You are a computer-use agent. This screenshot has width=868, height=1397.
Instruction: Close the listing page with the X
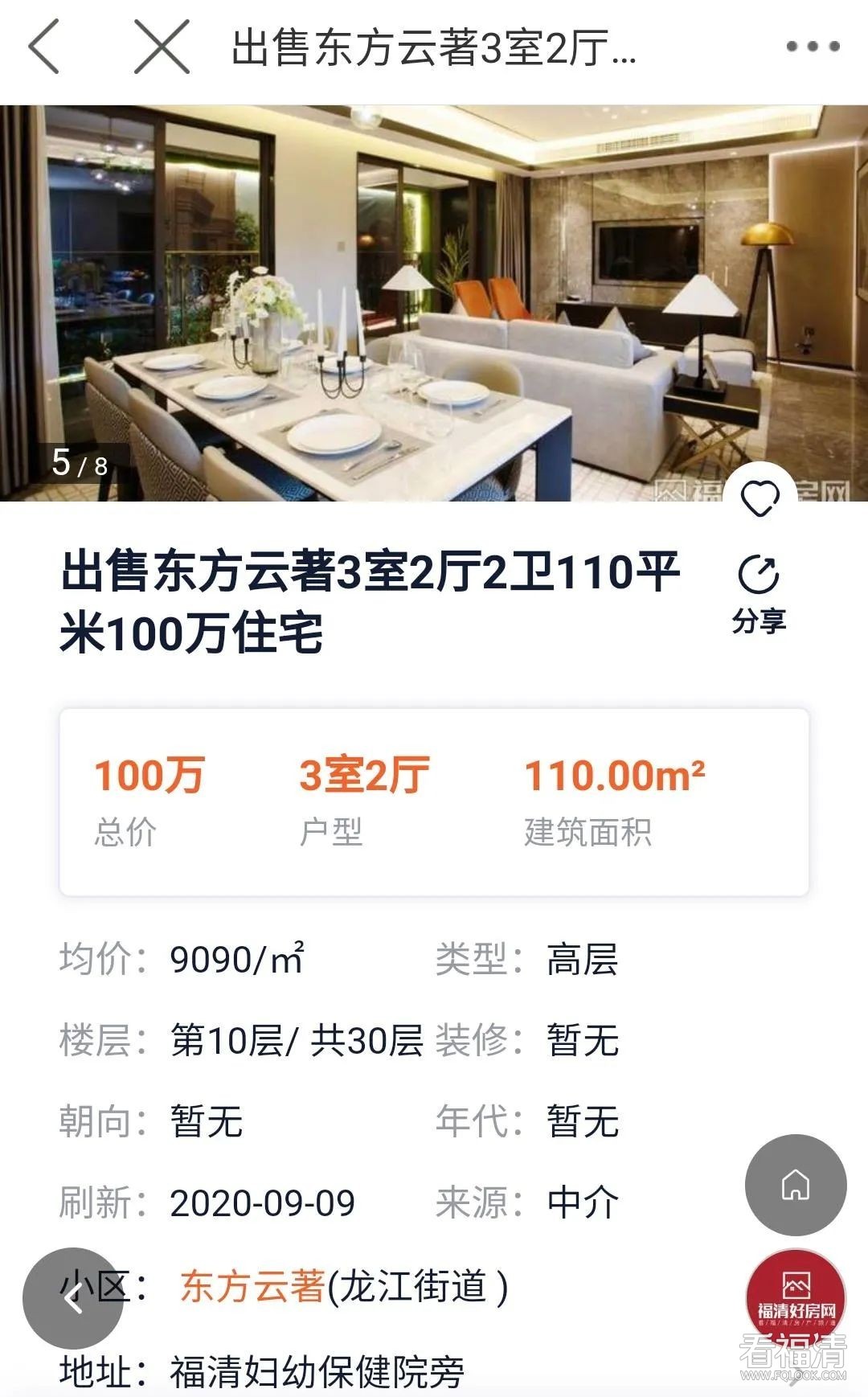[162, 47]
